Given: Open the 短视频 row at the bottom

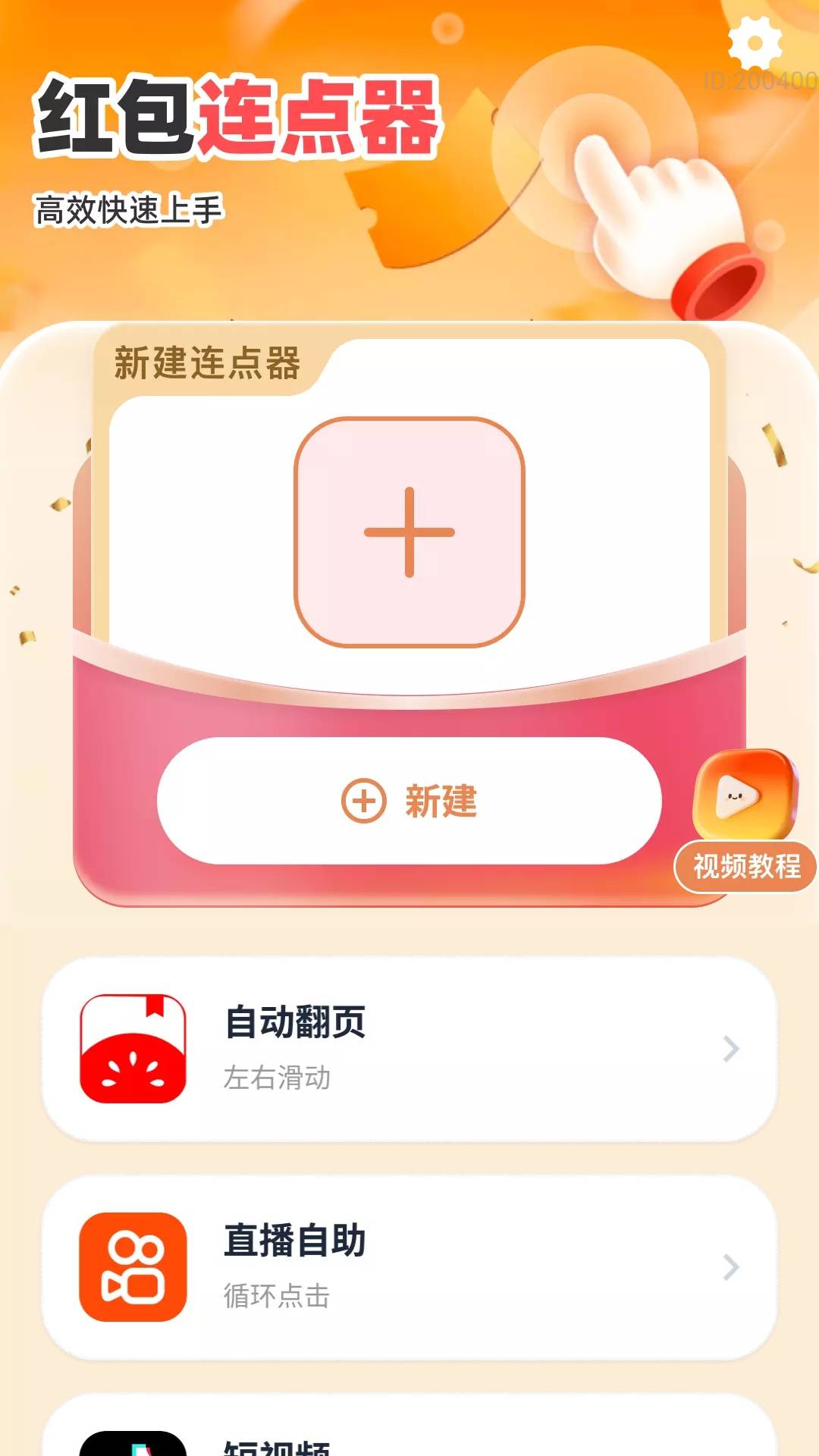Looking at the screenshot, I should point(409,1441).
